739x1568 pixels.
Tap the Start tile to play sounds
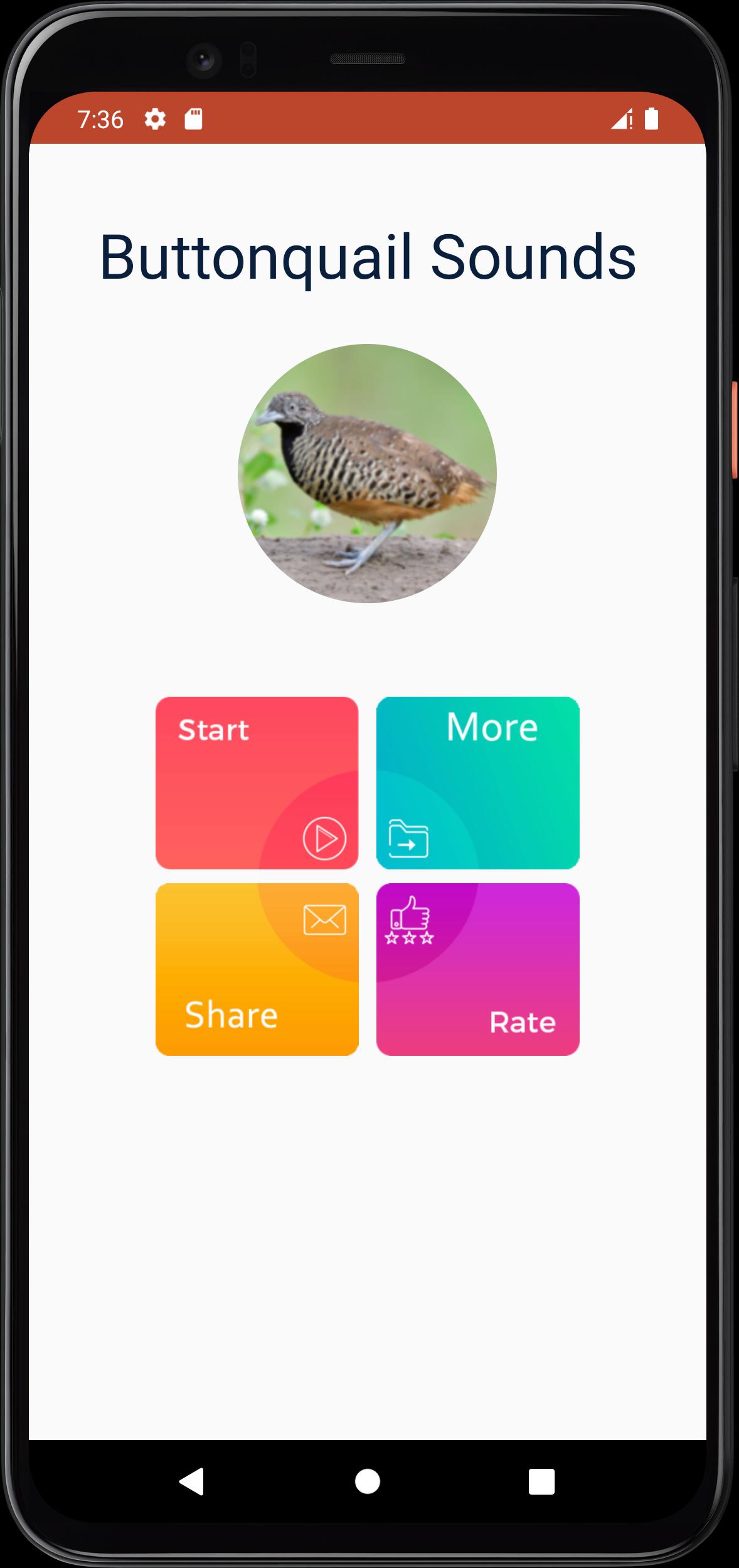(257, 782)
